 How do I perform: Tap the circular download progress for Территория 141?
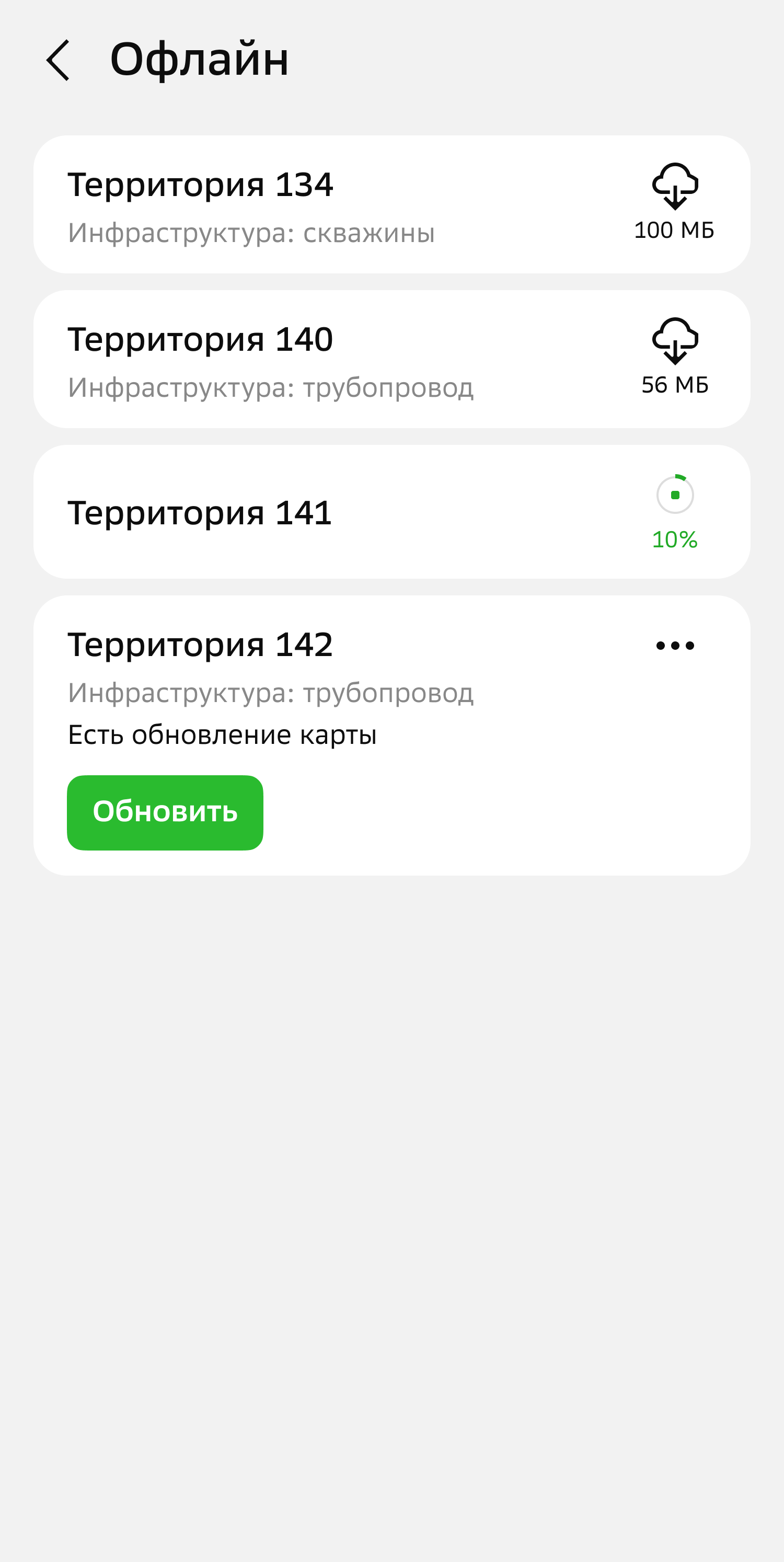click(675, 495)
